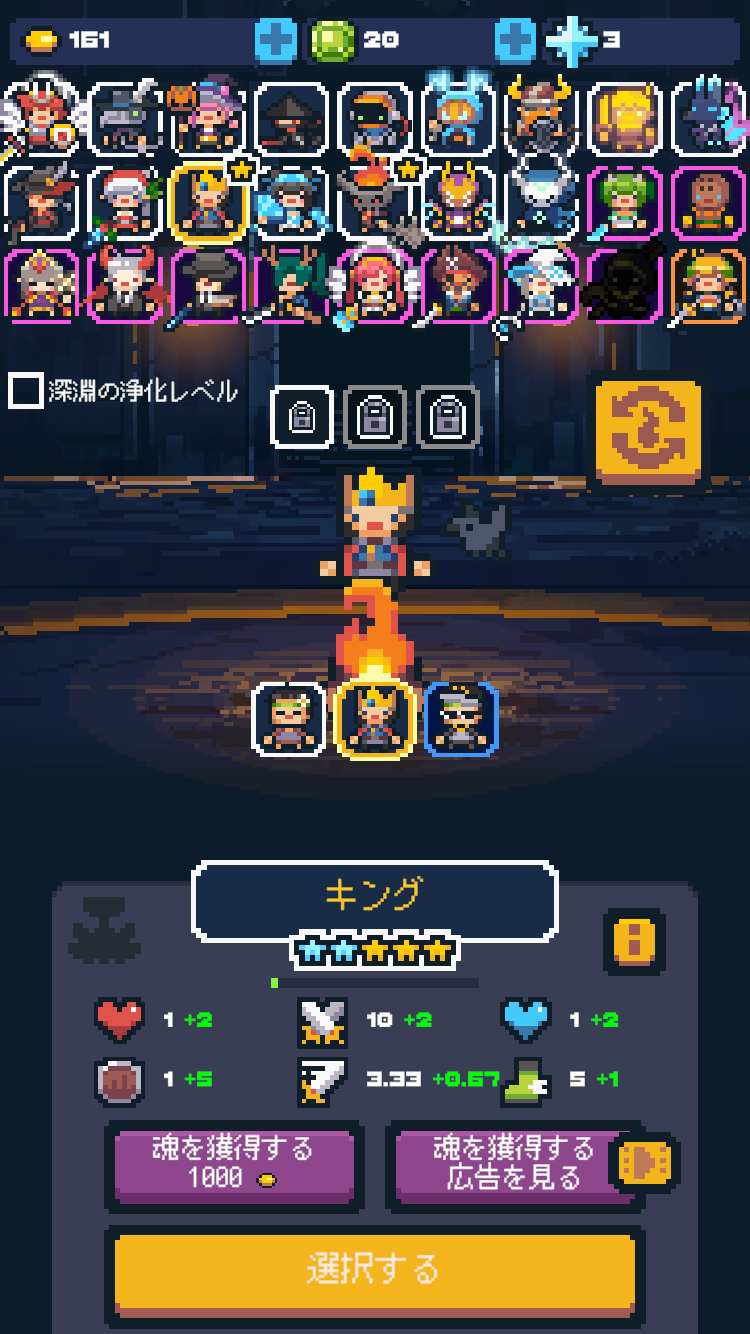Toggle the 深淵の浄化レベル checkbox
The height and width of the screenshot is (1334, 750).
point(25,391)
